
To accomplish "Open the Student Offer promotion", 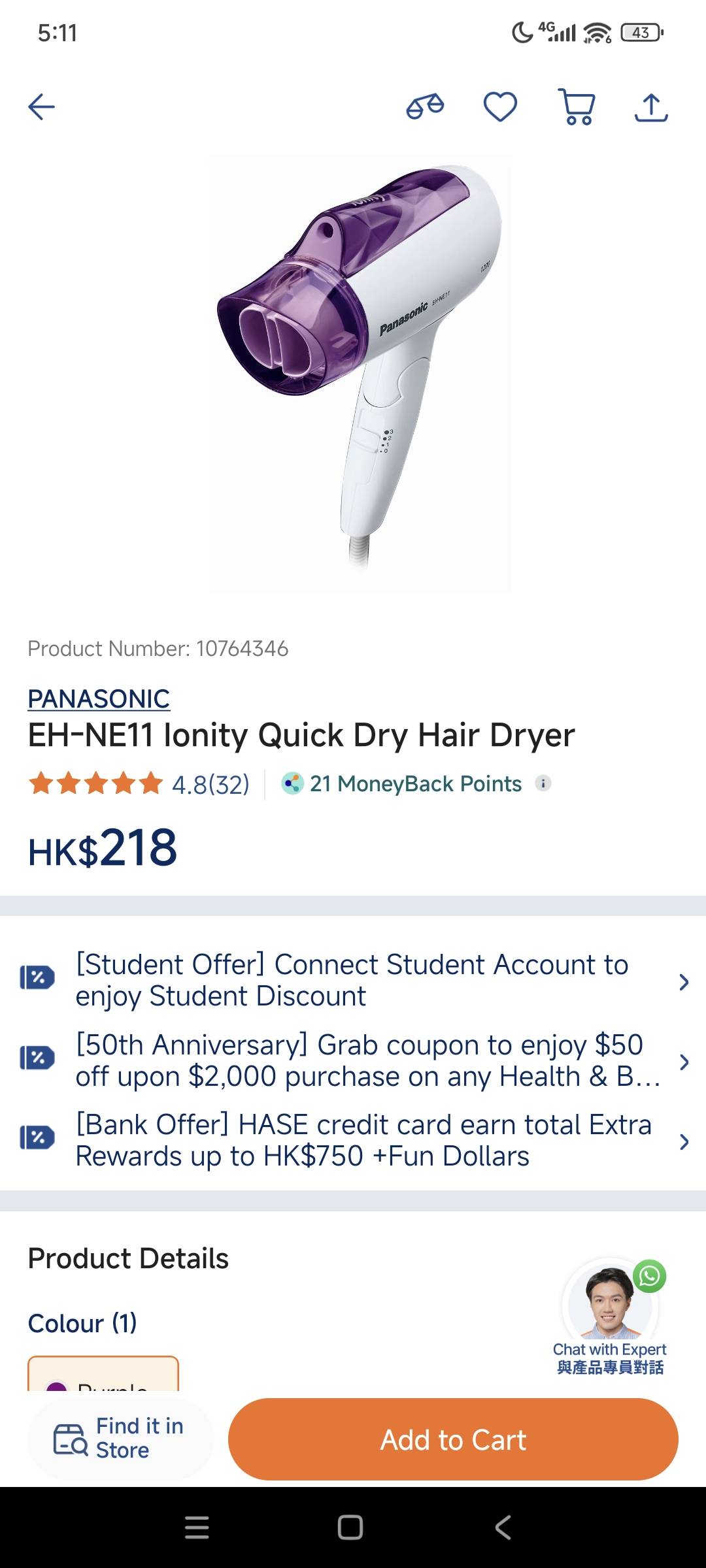I will [353, 980].
